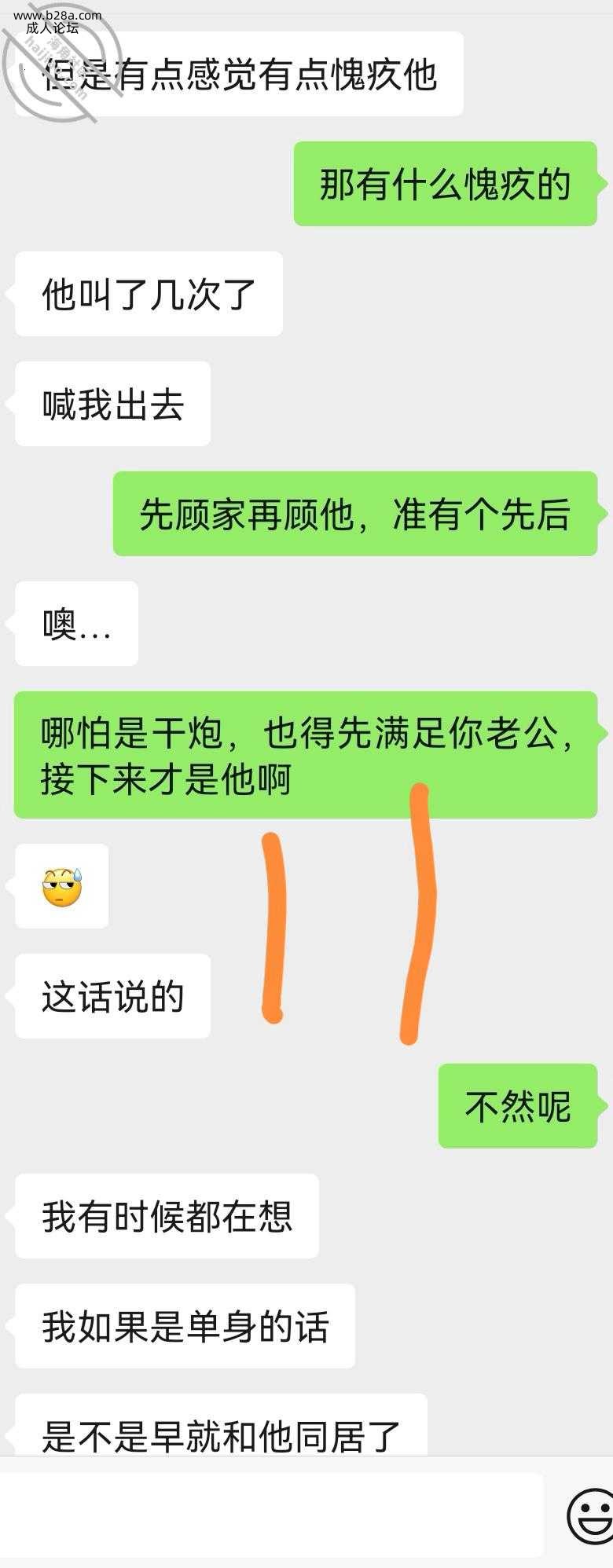Open the emoji sticker panel

tap(591, 1515)
